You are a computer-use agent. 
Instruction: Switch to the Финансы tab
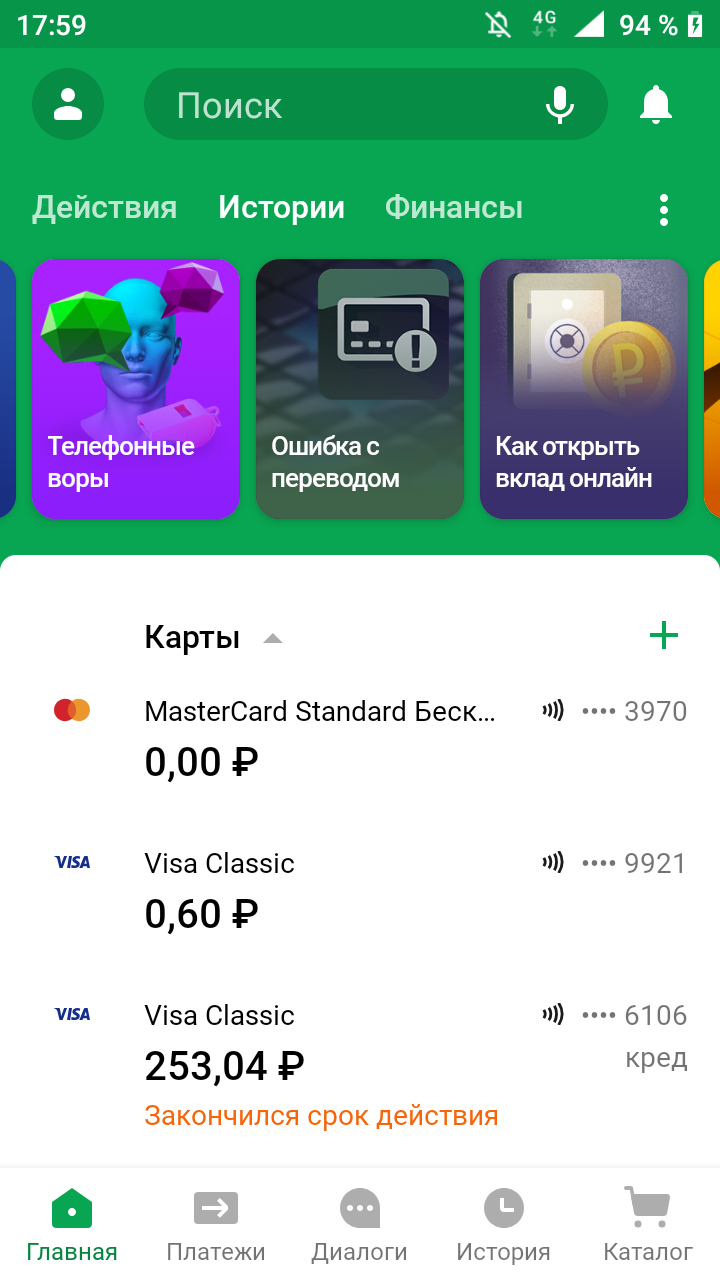click(453, 207)
